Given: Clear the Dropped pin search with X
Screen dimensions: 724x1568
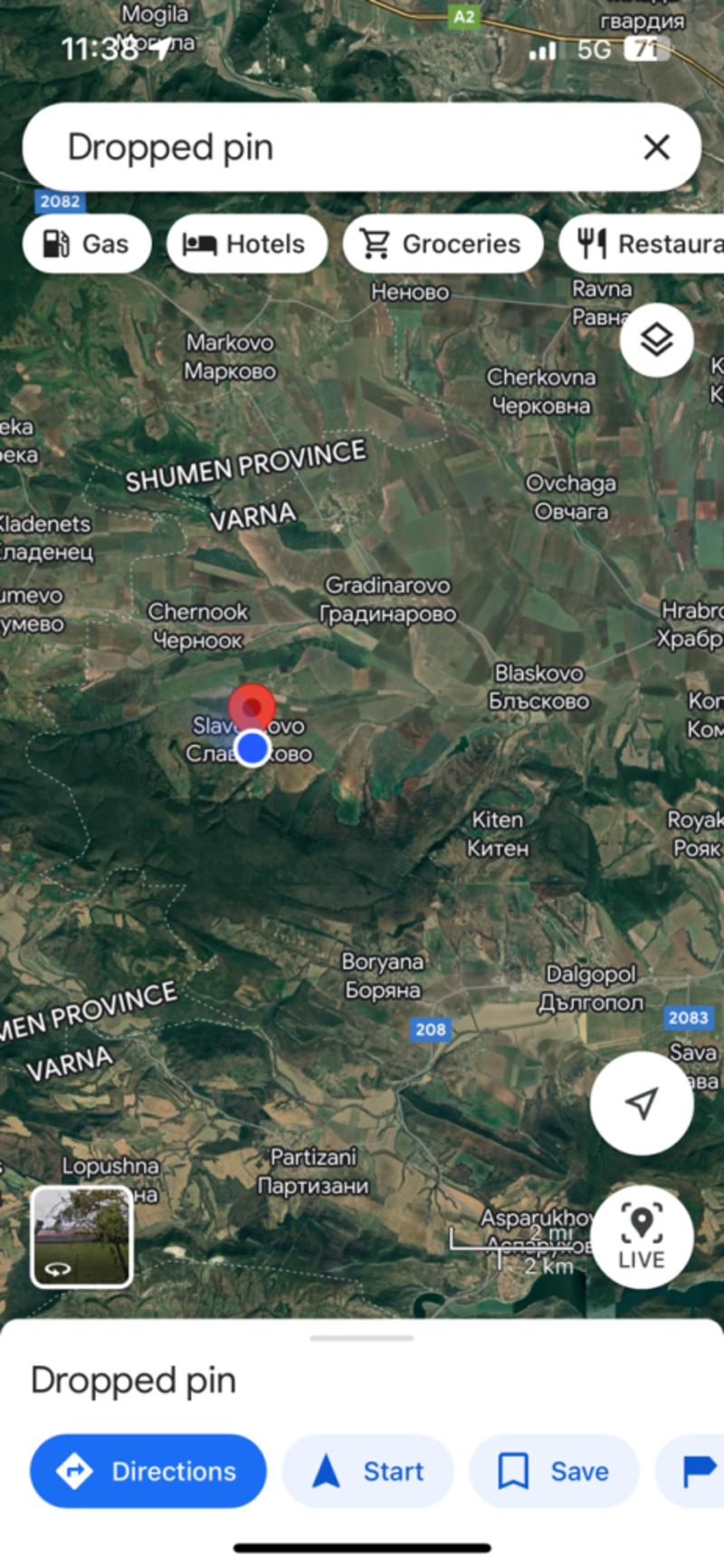Looking at the screenshot, I should coord(656,148).
